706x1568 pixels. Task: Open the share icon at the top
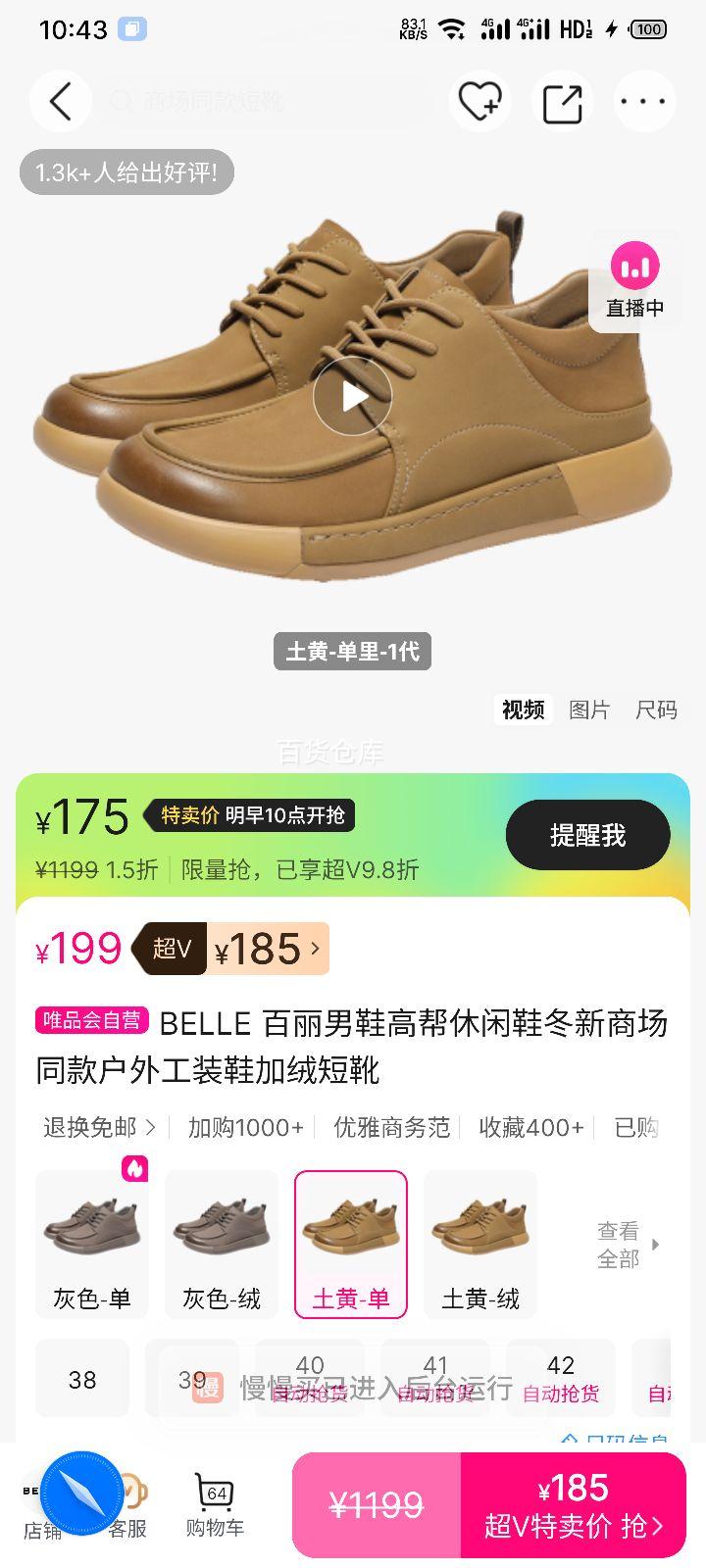[x=561, y=101]
